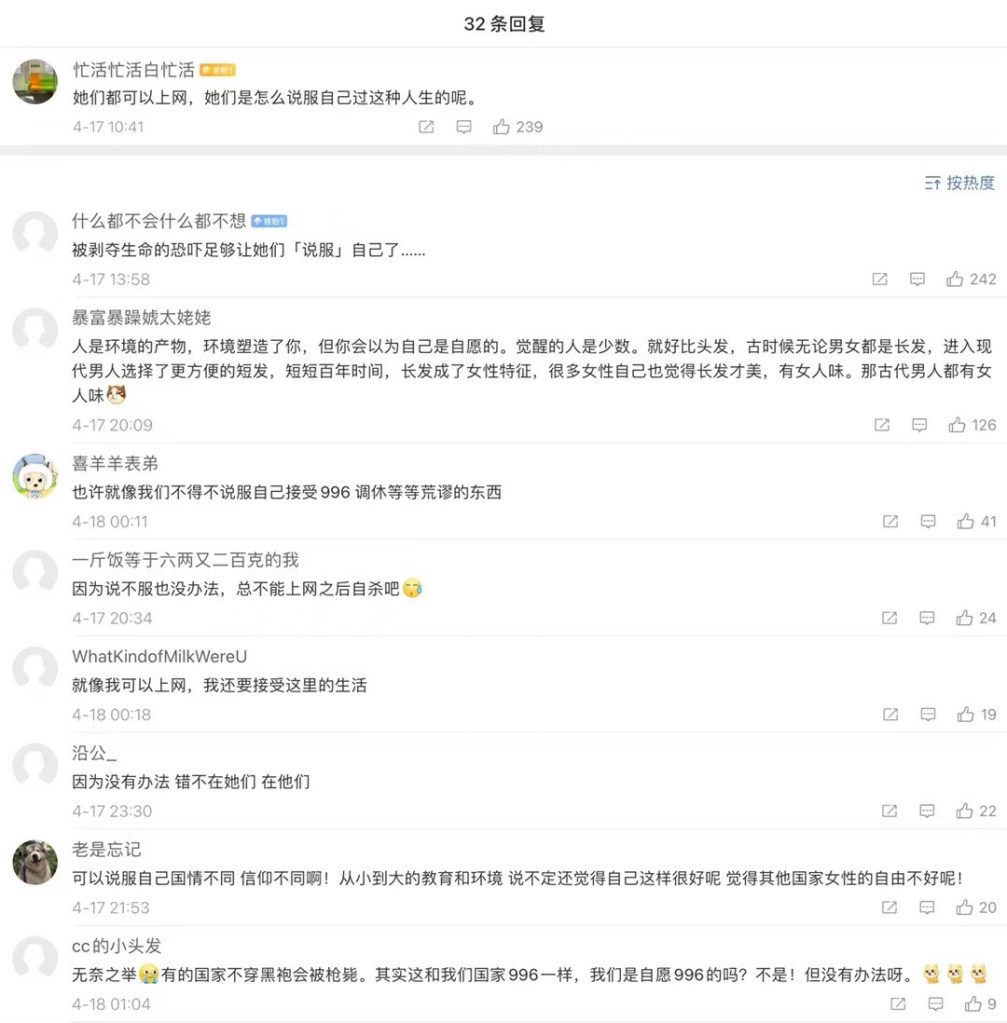Reply to cc的小头发's comment
Viewport: 1007px width, 1023px height.
pyautogui.click(x=935, y=1004)
